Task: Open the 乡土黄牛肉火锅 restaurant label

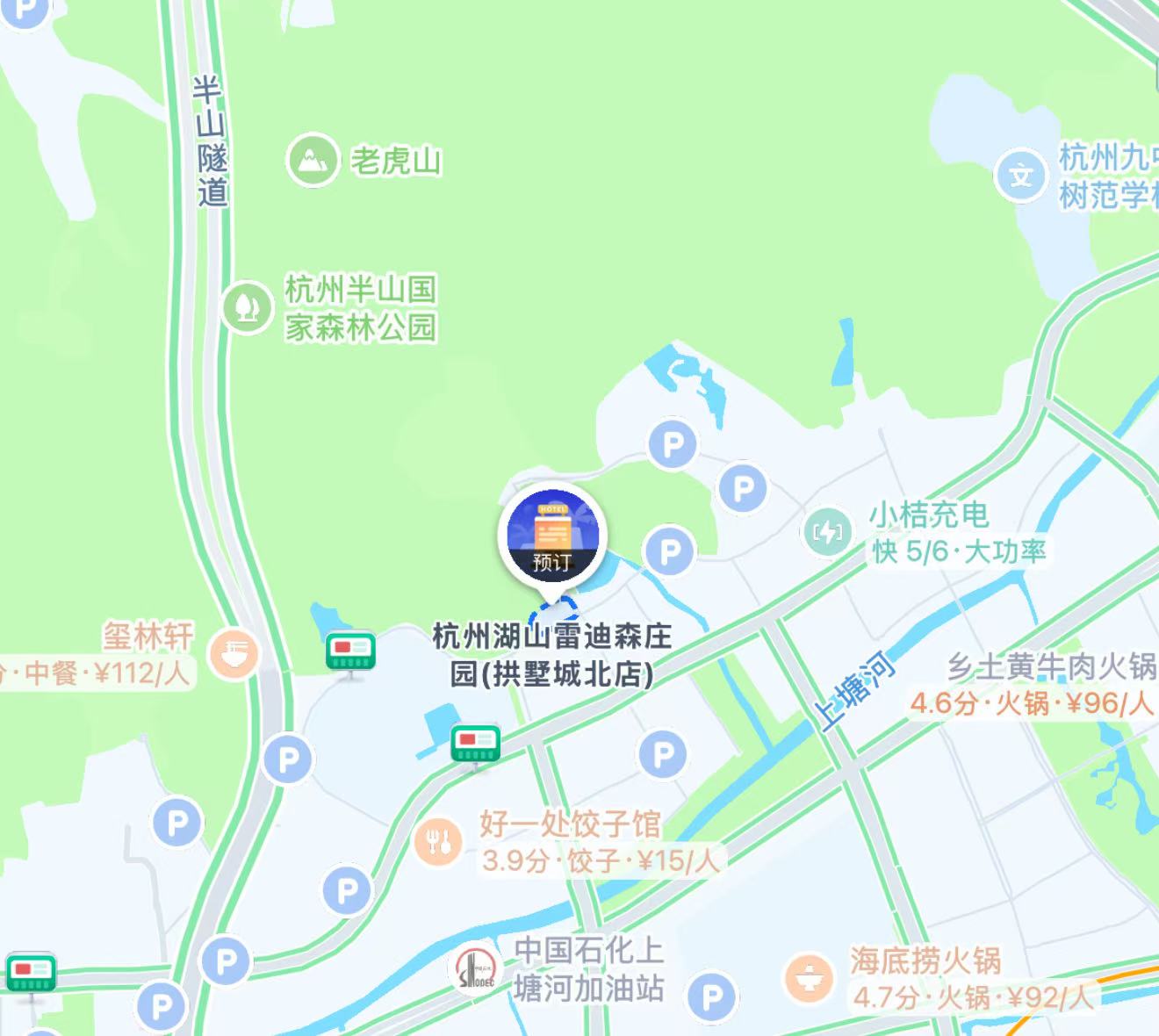Action: [x=1050, y=668]
